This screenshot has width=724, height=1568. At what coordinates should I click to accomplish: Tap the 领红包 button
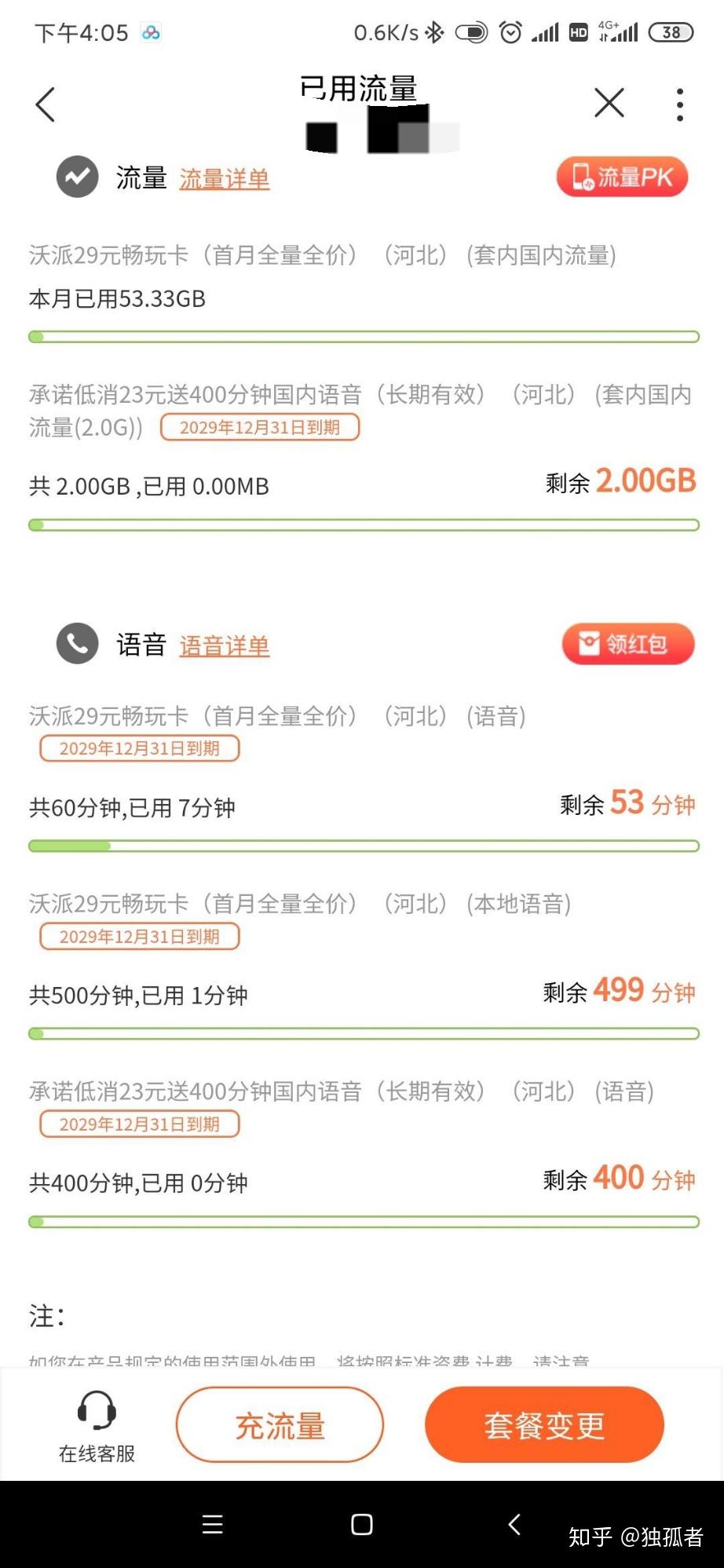click(627, 645)
